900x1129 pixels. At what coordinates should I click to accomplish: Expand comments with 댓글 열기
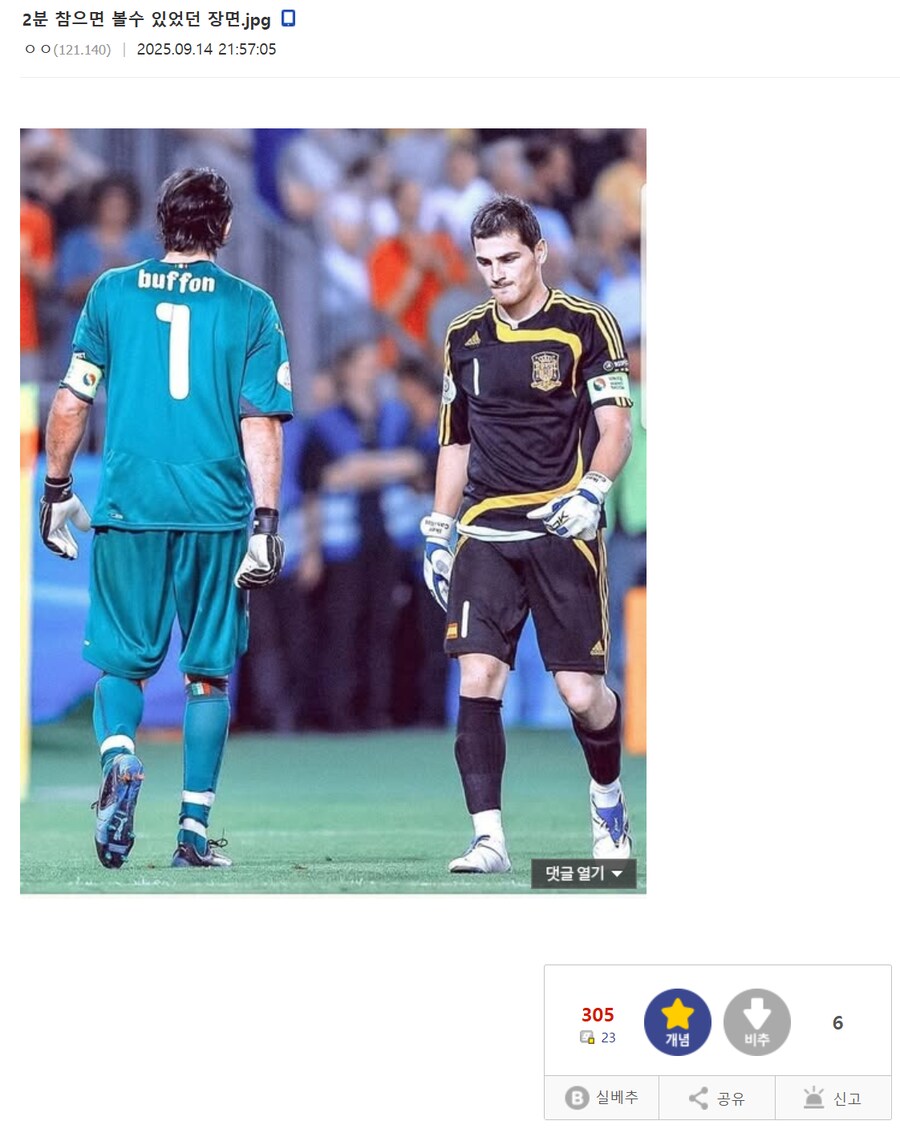(x=583, y=873)
